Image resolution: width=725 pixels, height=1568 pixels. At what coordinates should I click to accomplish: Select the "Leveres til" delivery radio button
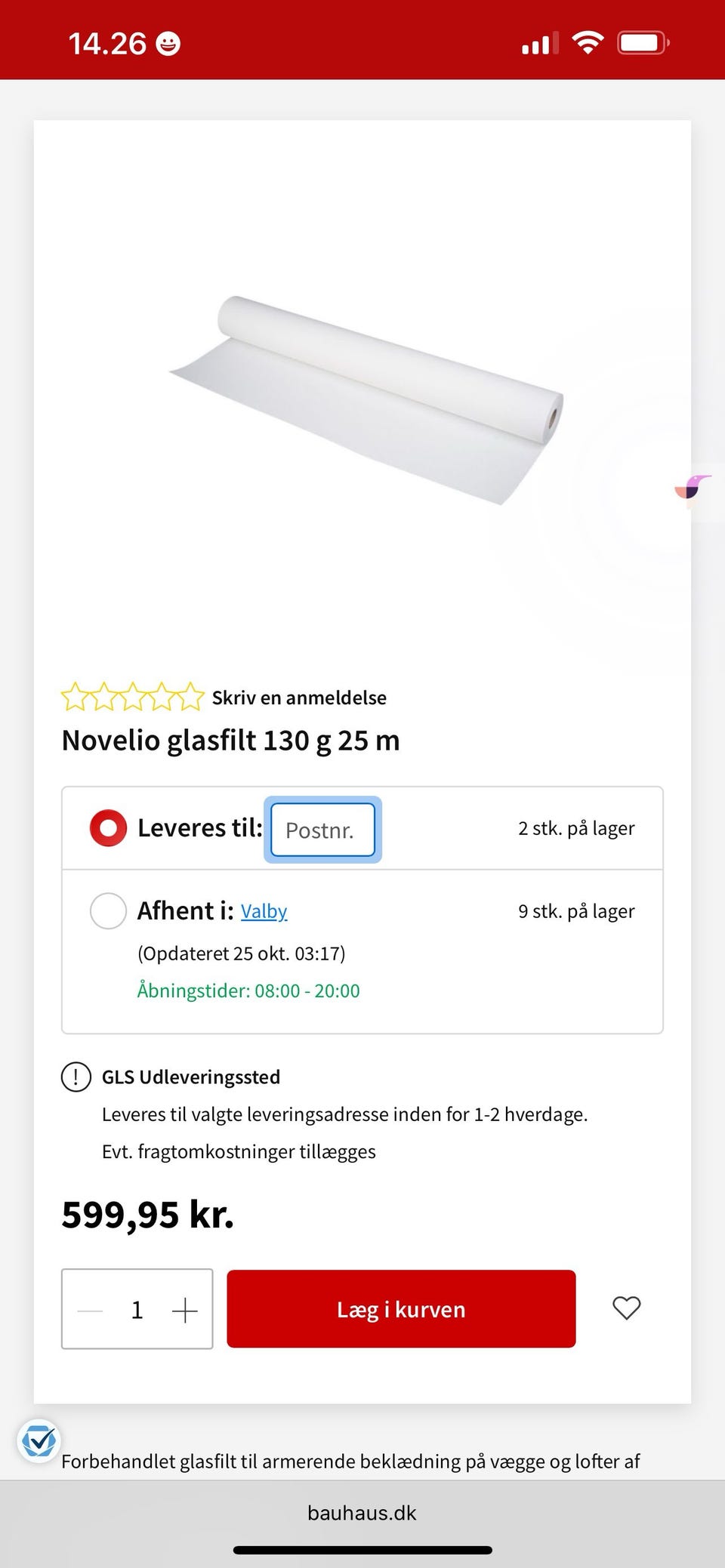pyautogui.click(x=107, y=827)
